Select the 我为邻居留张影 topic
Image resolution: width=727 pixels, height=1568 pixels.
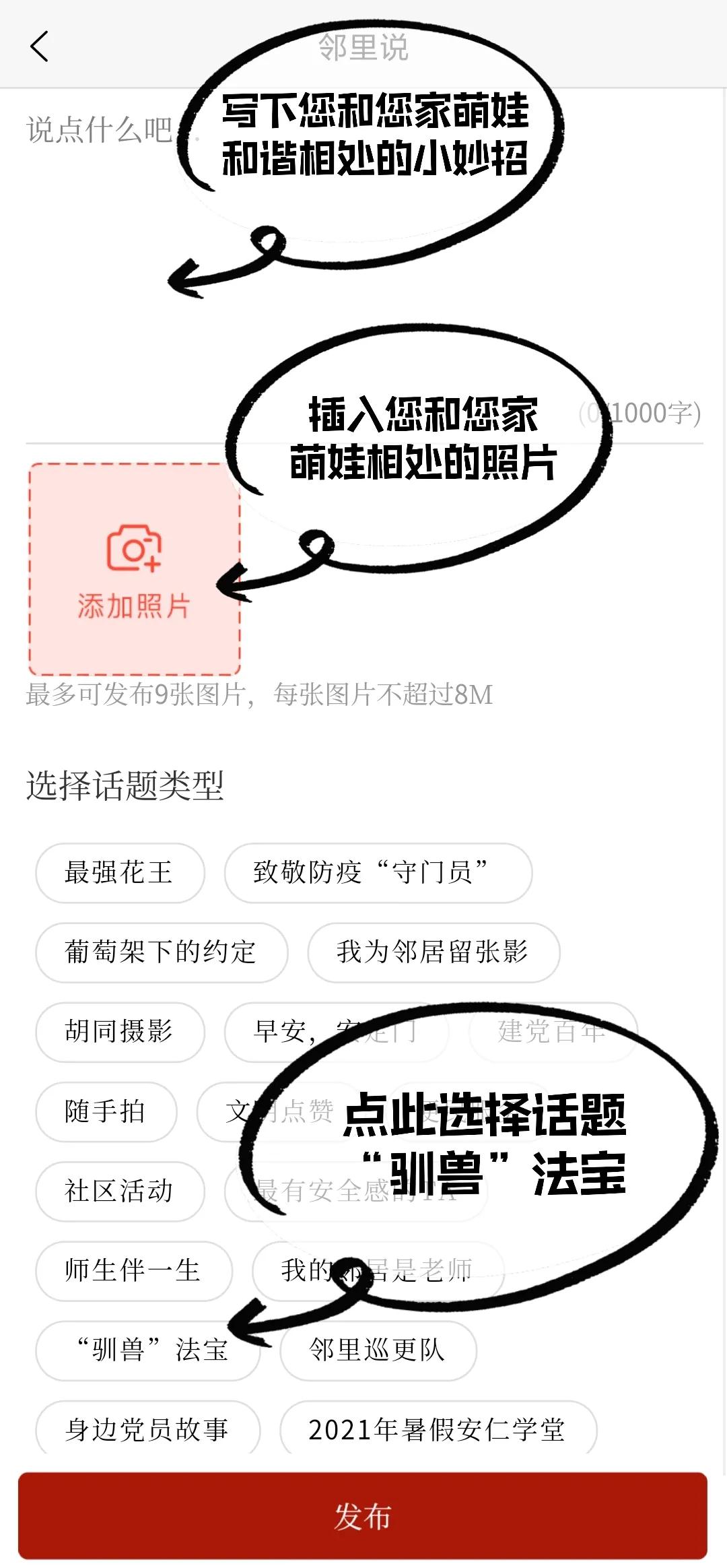pyautogui.click(x=433, y=952)
